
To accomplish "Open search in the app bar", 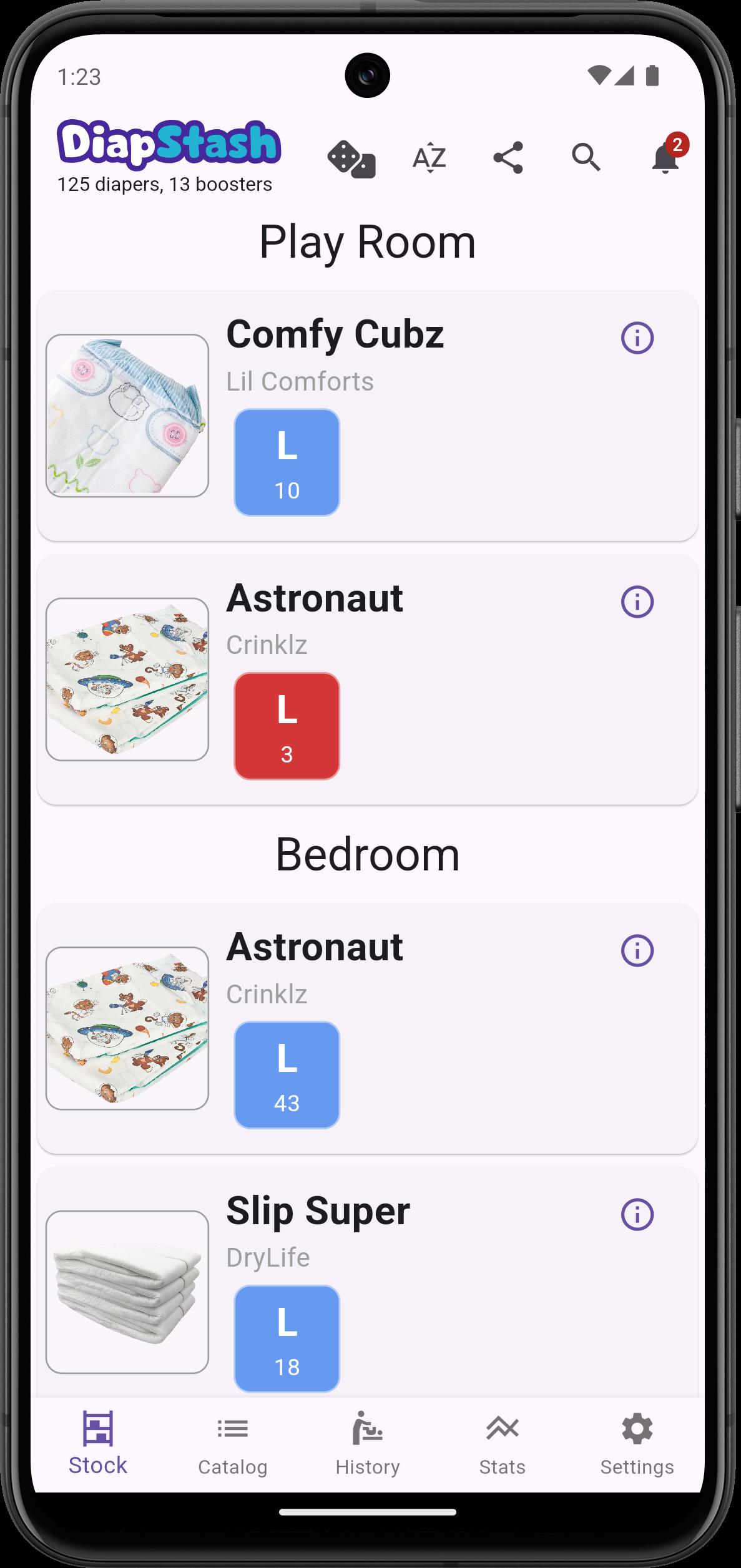I will [586, 158].
